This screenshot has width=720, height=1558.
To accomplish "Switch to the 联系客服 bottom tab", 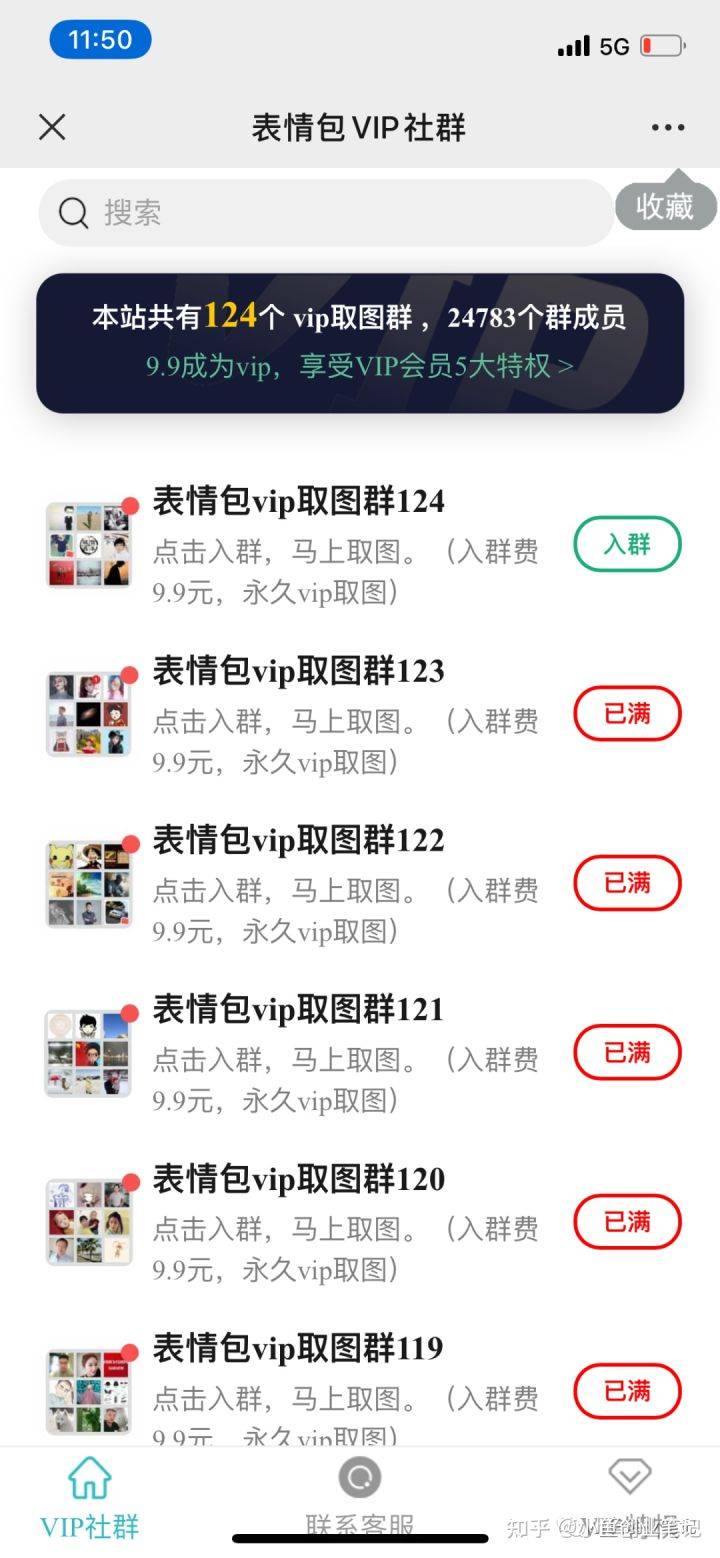I will [359, 1495].
